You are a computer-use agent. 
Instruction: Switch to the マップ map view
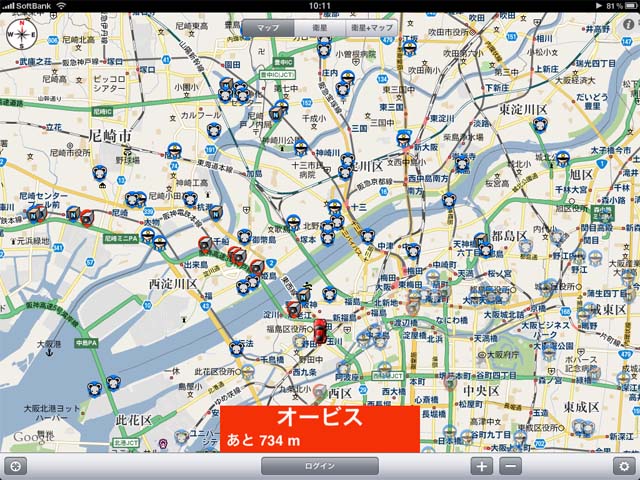click(x=268, y=29)
